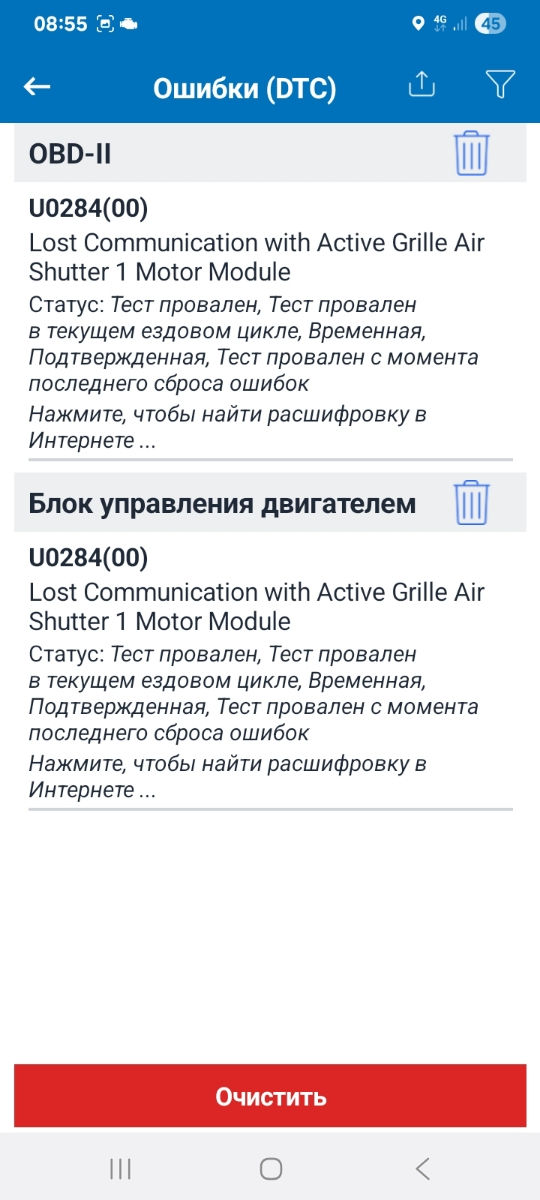Share the DTC error report
Image resolution: width=540 pixels, height=1200 pixels.
[422, 86]
